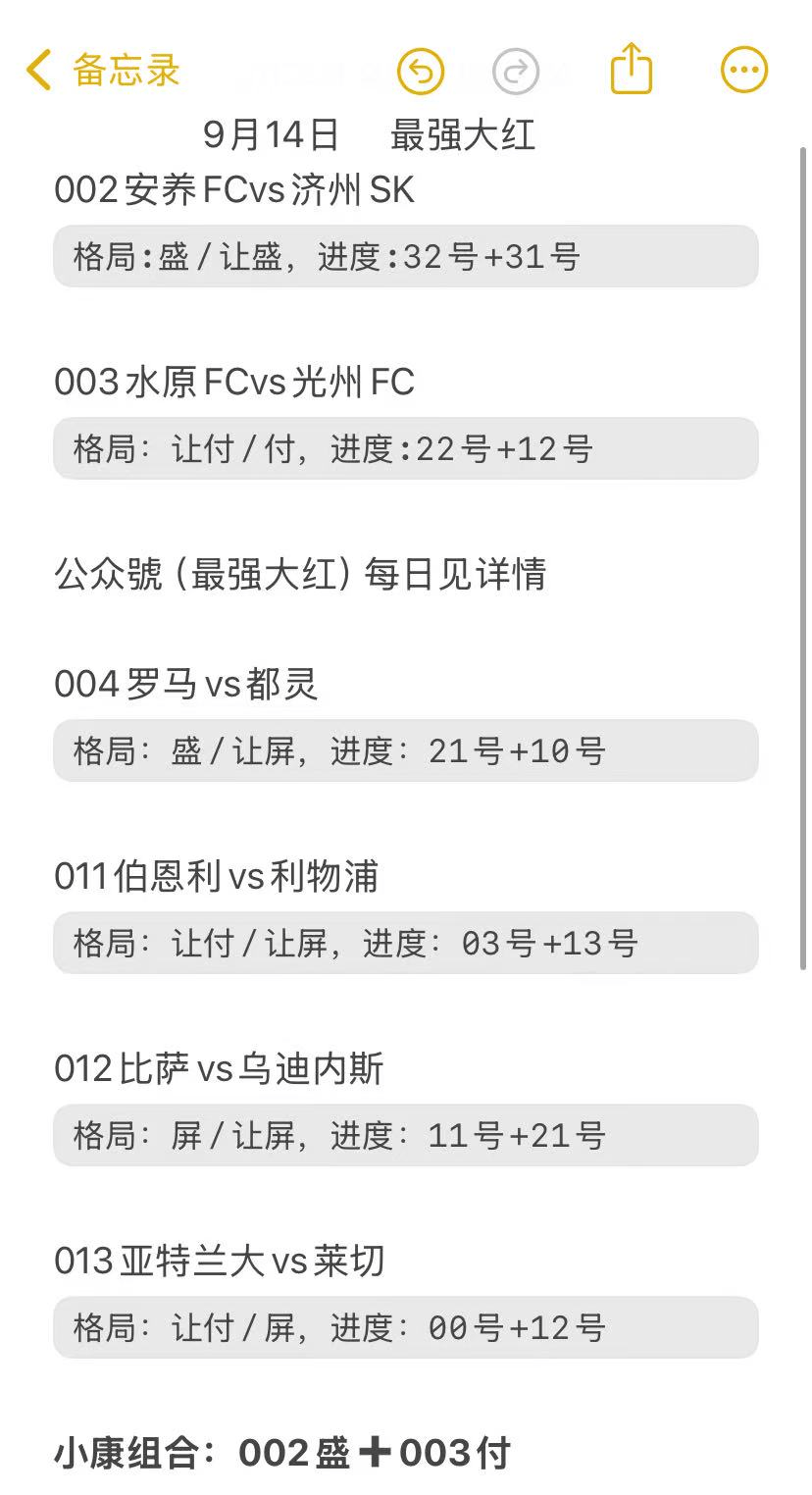Image resolution: width=812 pixels, height=1495 pixels.
Task: Tap the line 003水原FCvs光州FC
Action: click(235, 383)
